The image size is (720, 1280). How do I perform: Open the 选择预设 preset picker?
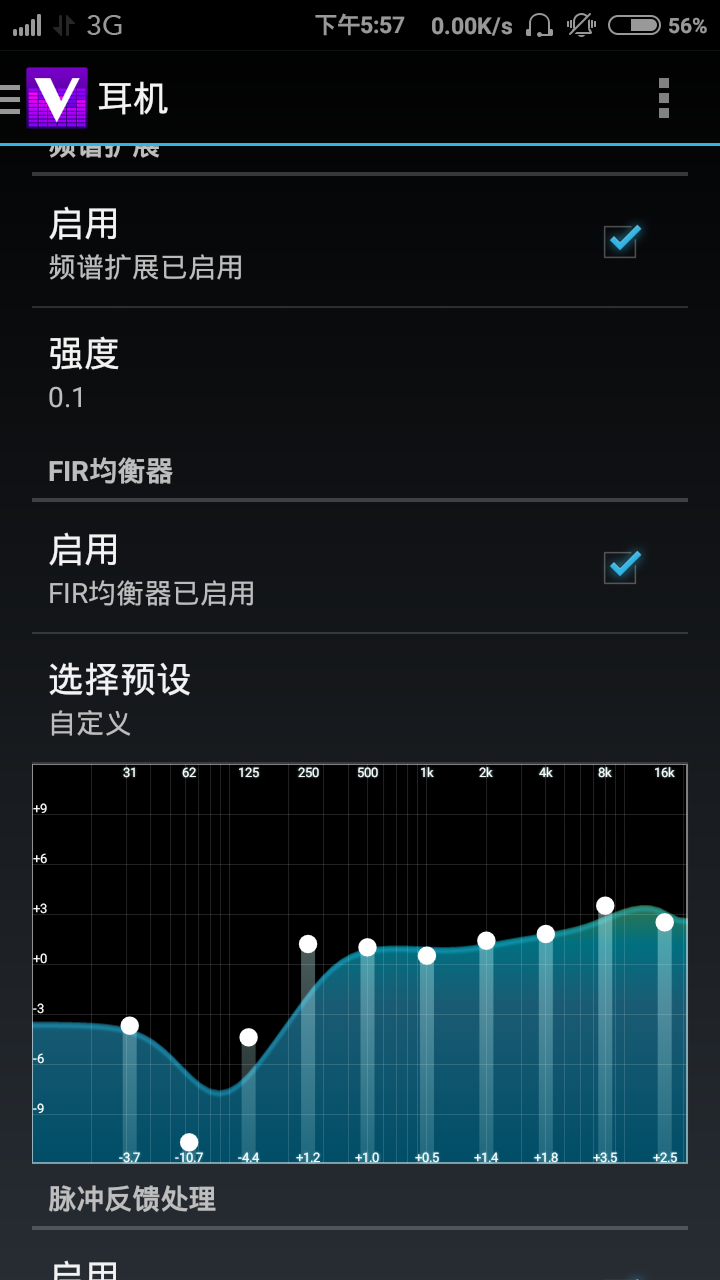360,699
